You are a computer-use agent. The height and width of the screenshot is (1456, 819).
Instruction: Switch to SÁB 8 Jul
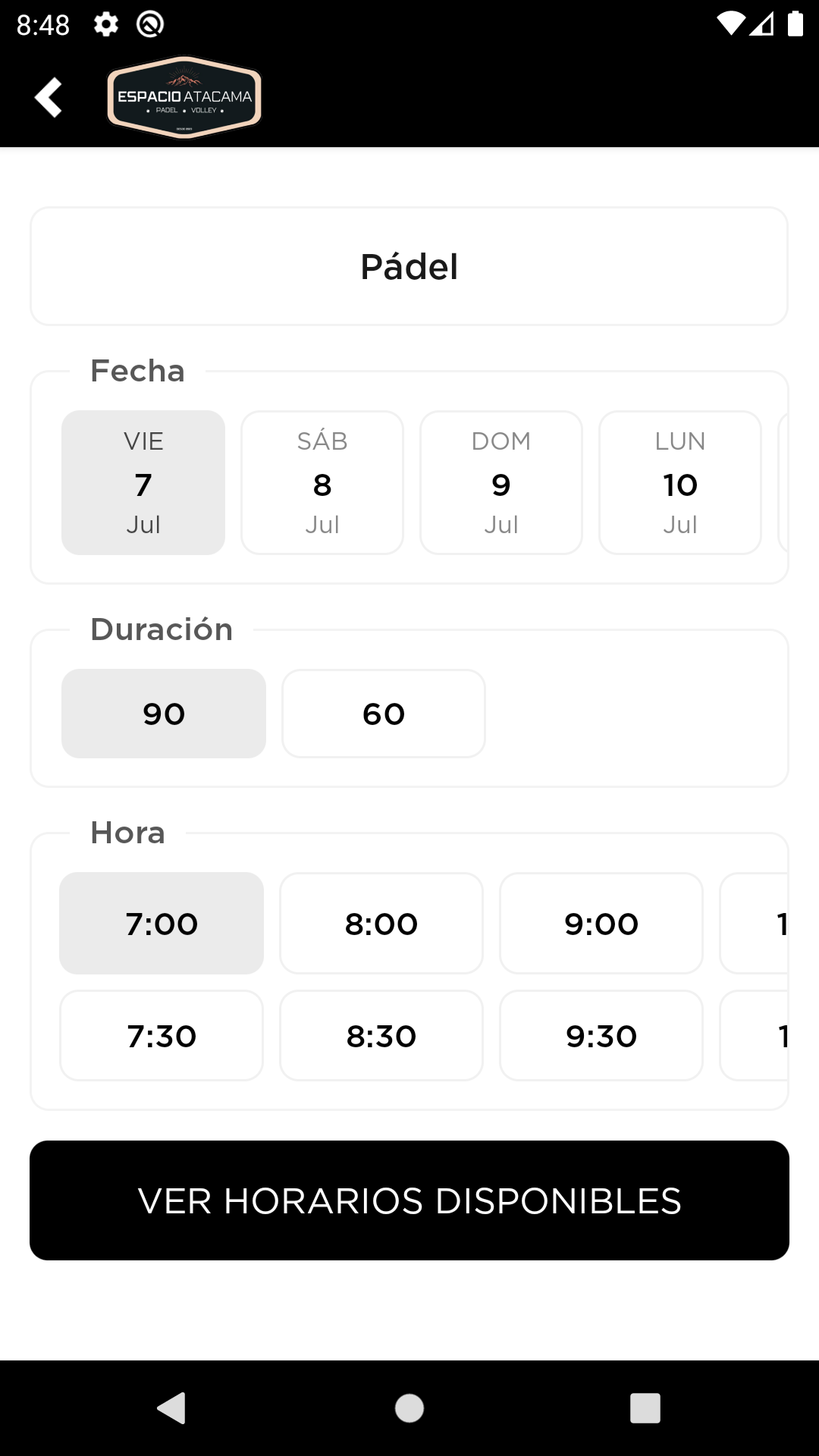322,482
